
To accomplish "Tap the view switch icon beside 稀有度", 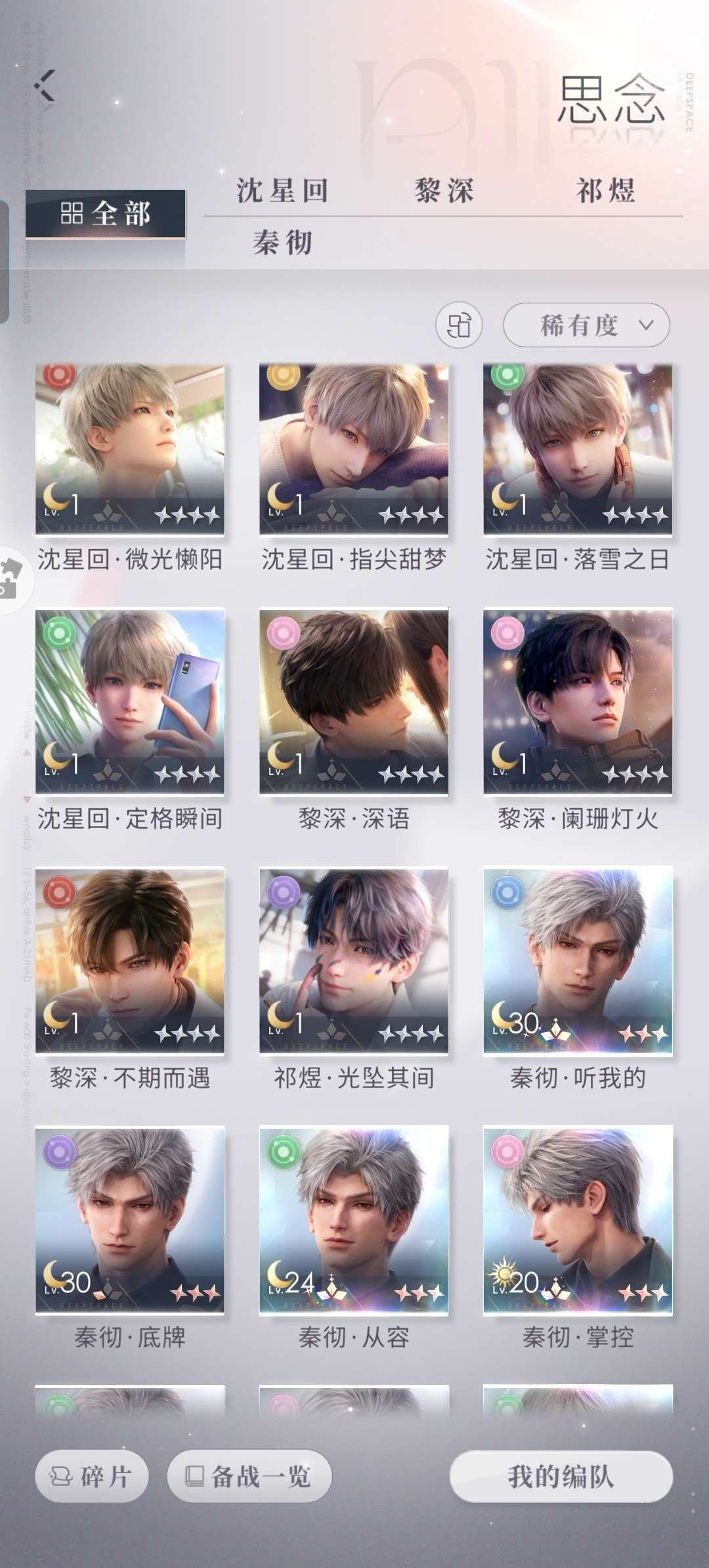I will pos(459,325).
